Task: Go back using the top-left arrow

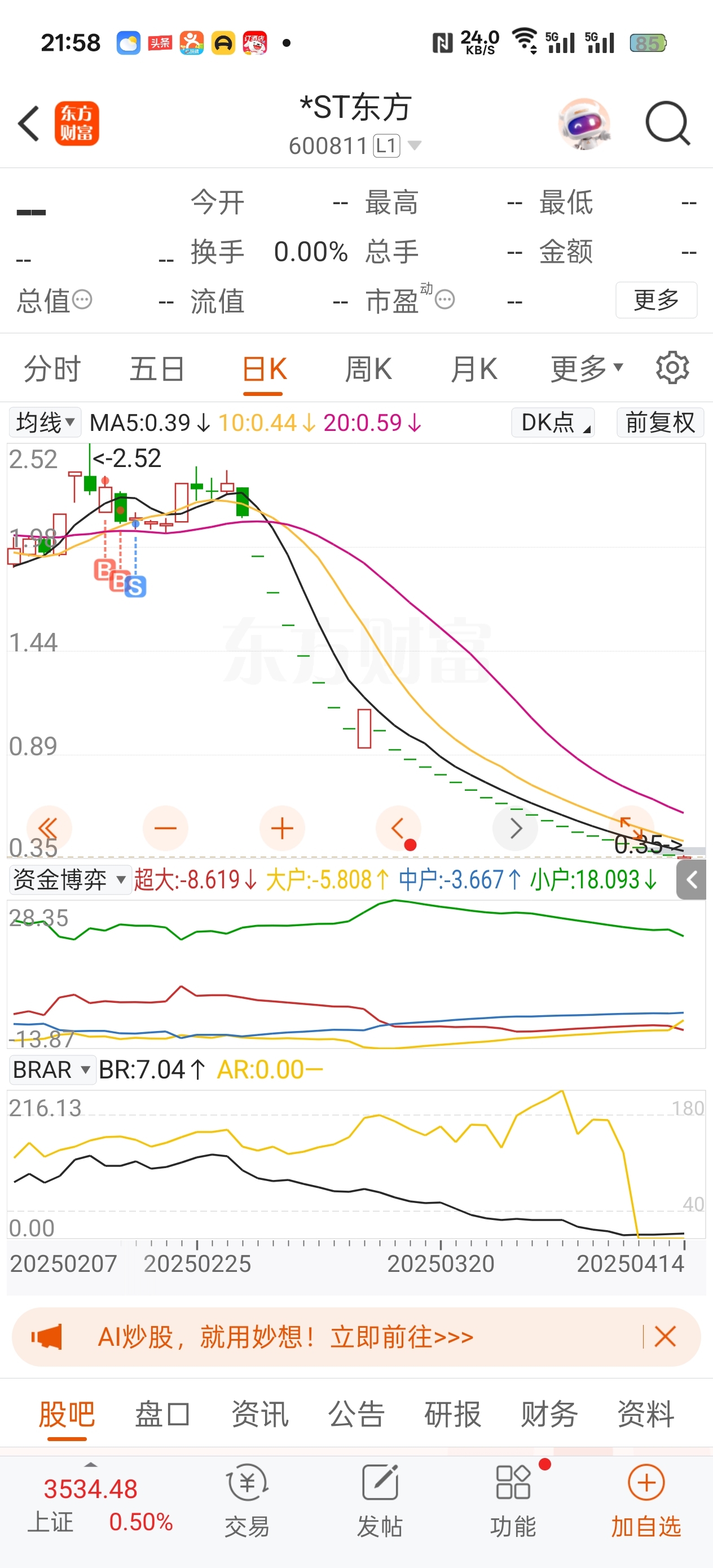Action: 28,124
